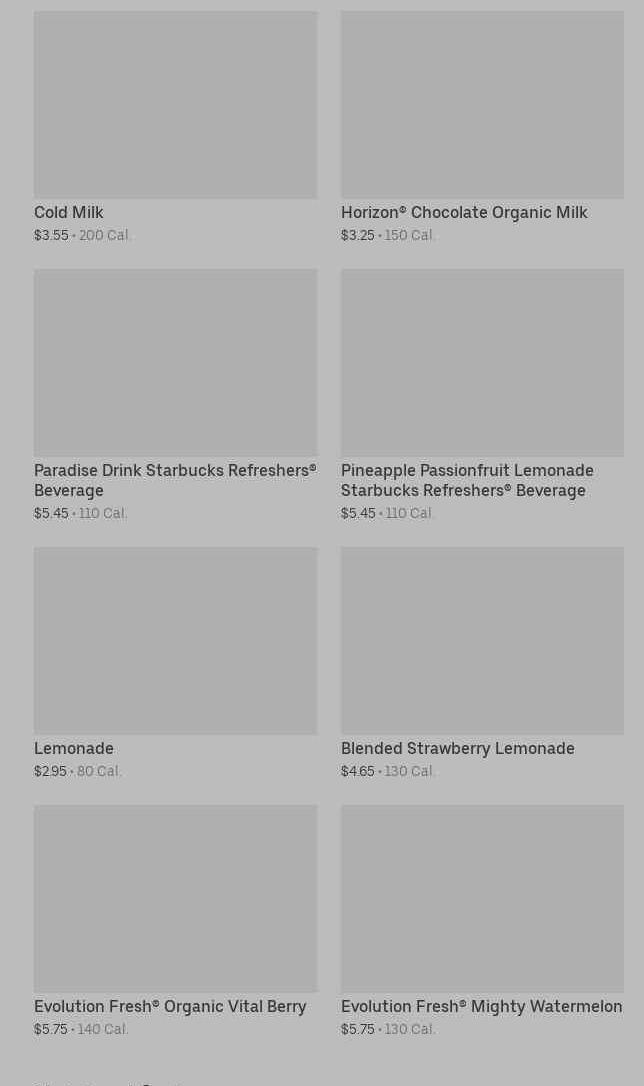644x1086 pixels.
Task: Choose Pineapple Passionfruit Lemonade Refreshers Beverage
Action: click(x=482, y=395)
